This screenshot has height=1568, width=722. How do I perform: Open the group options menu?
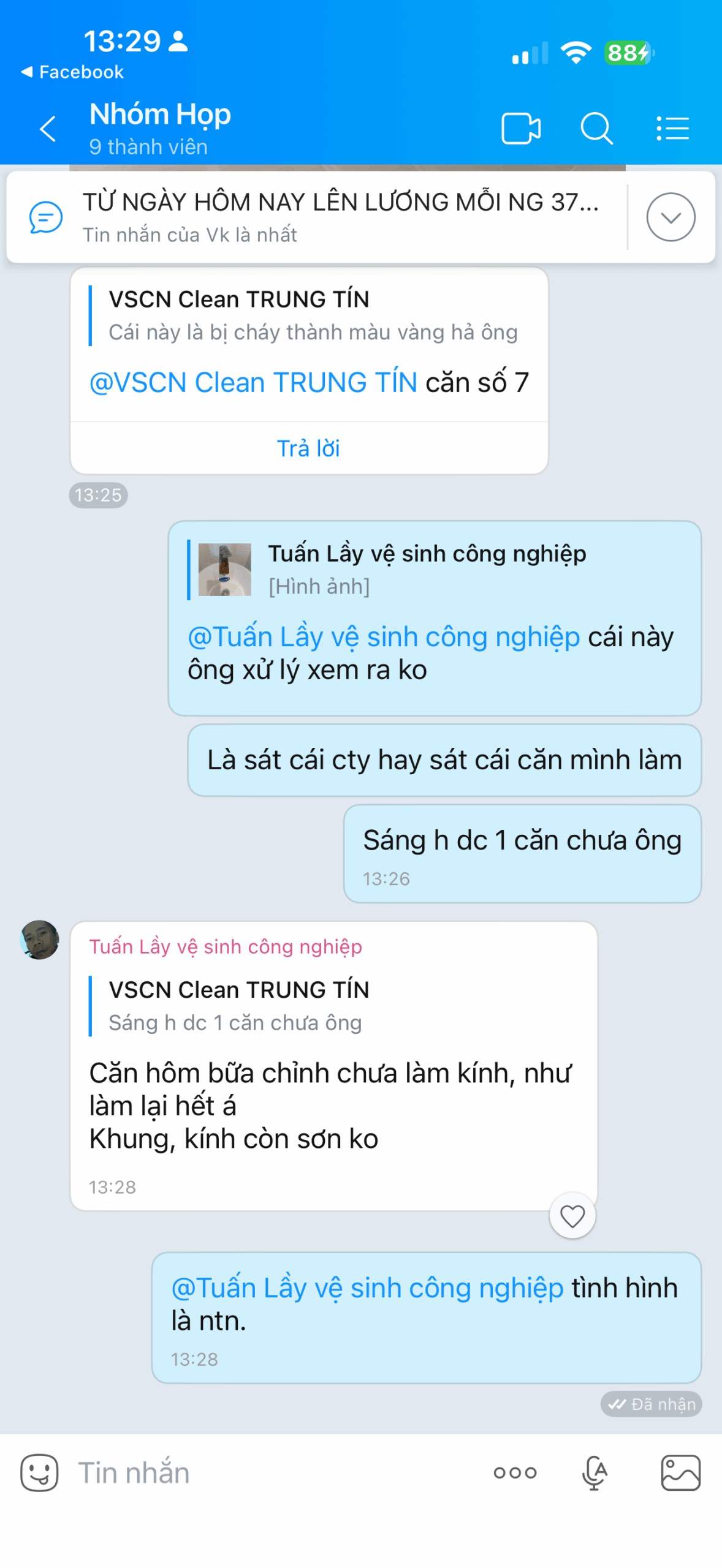click(672, 129)
